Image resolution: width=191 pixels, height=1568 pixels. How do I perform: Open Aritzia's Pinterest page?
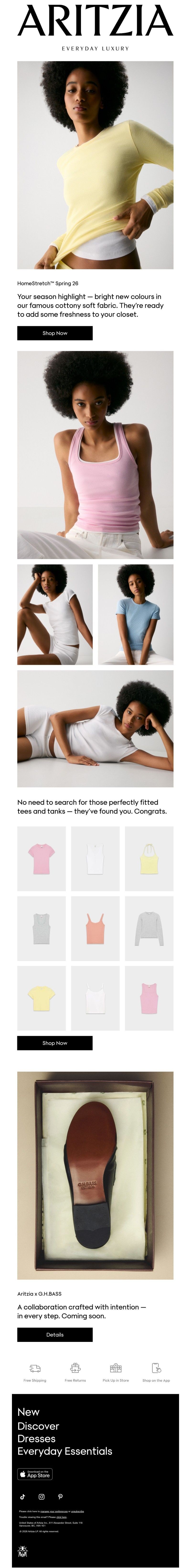click(x=60, y=1497)
